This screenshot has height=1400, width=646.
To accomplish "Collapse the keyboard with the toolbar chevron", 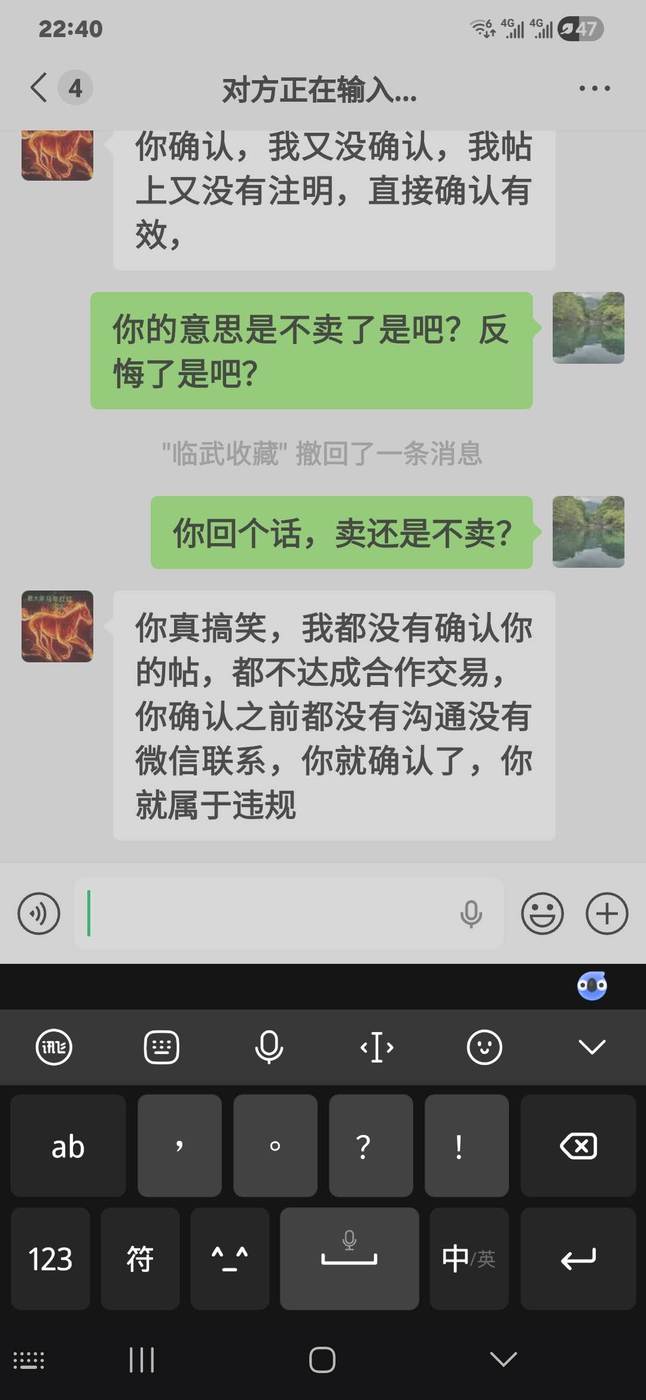I will (592, 1047).
